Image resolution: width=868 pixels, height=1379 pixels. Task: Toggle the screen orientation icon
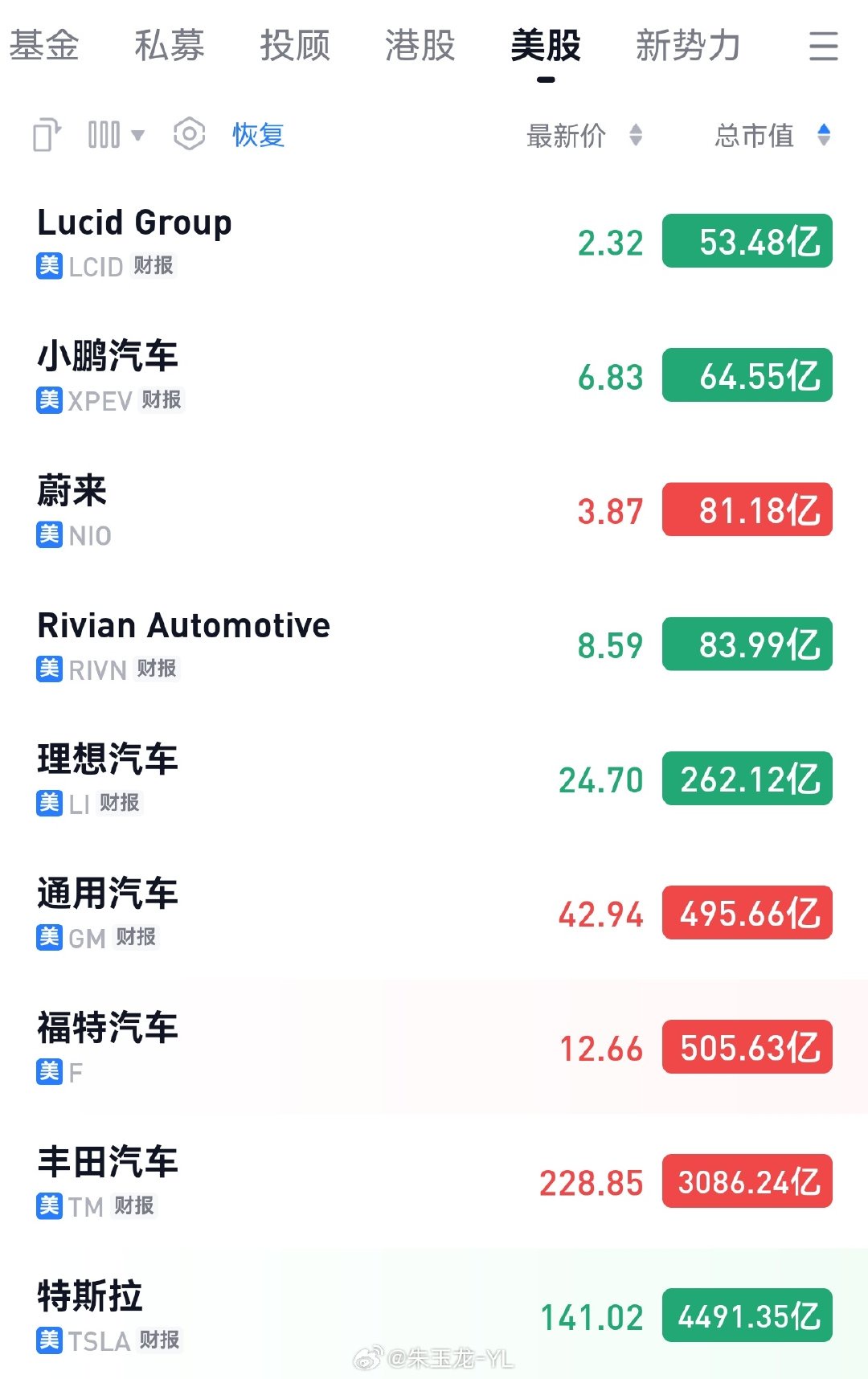click(x=47, y=135)
